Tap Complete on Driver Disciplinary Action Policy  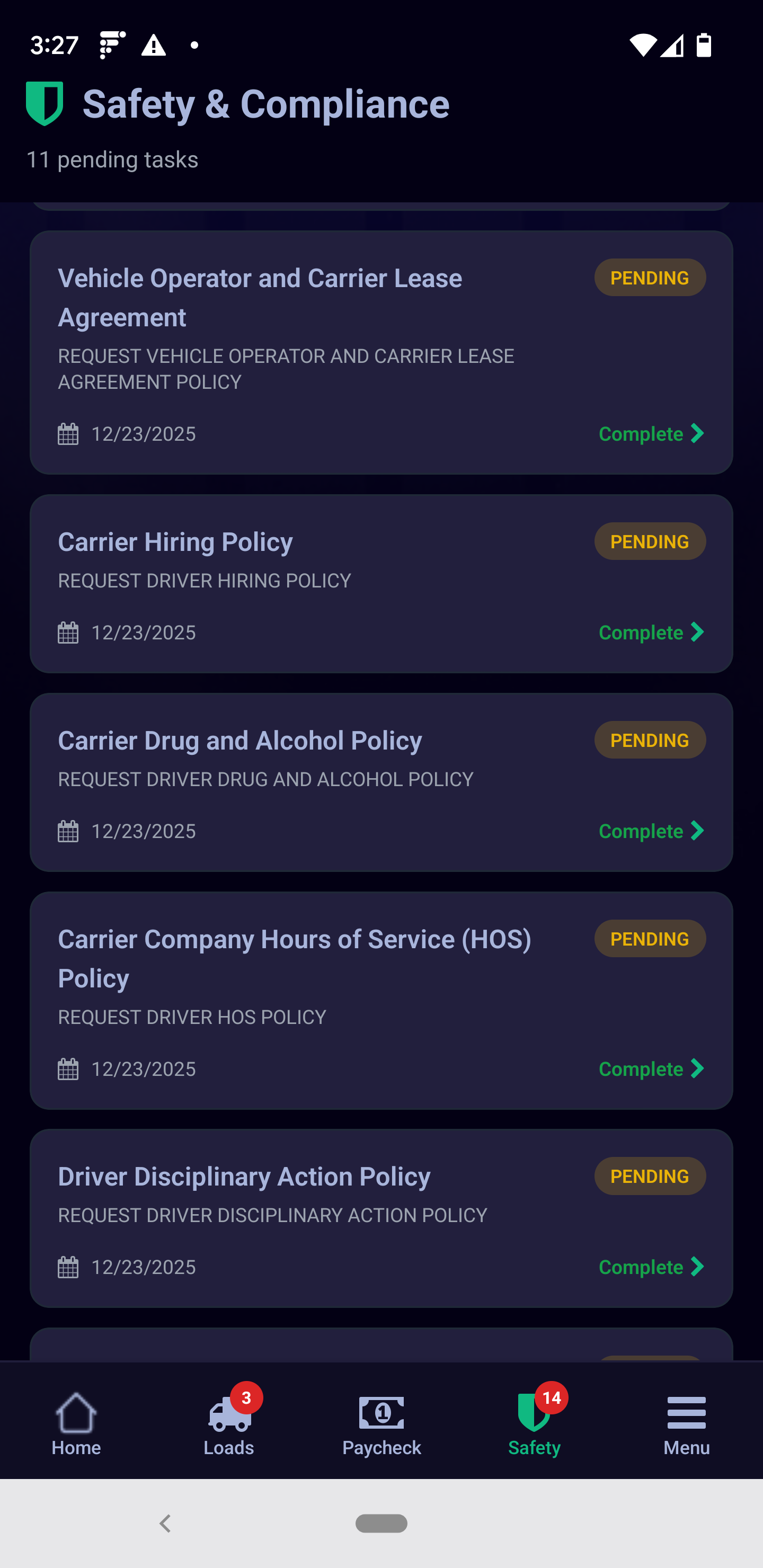point(640,1267)
